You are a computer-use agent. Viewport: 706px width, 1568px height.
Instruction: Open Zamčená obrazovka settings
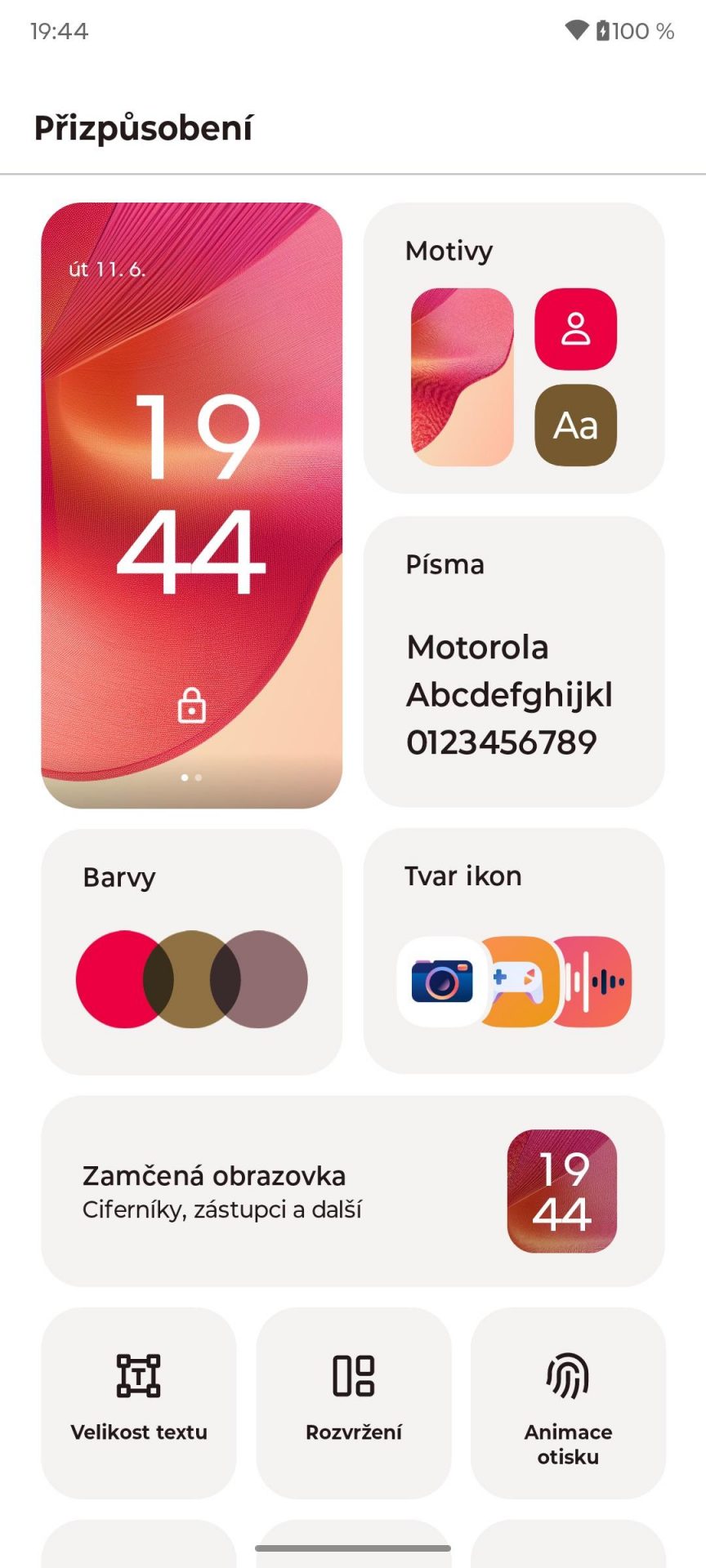tap(353, 1192)
